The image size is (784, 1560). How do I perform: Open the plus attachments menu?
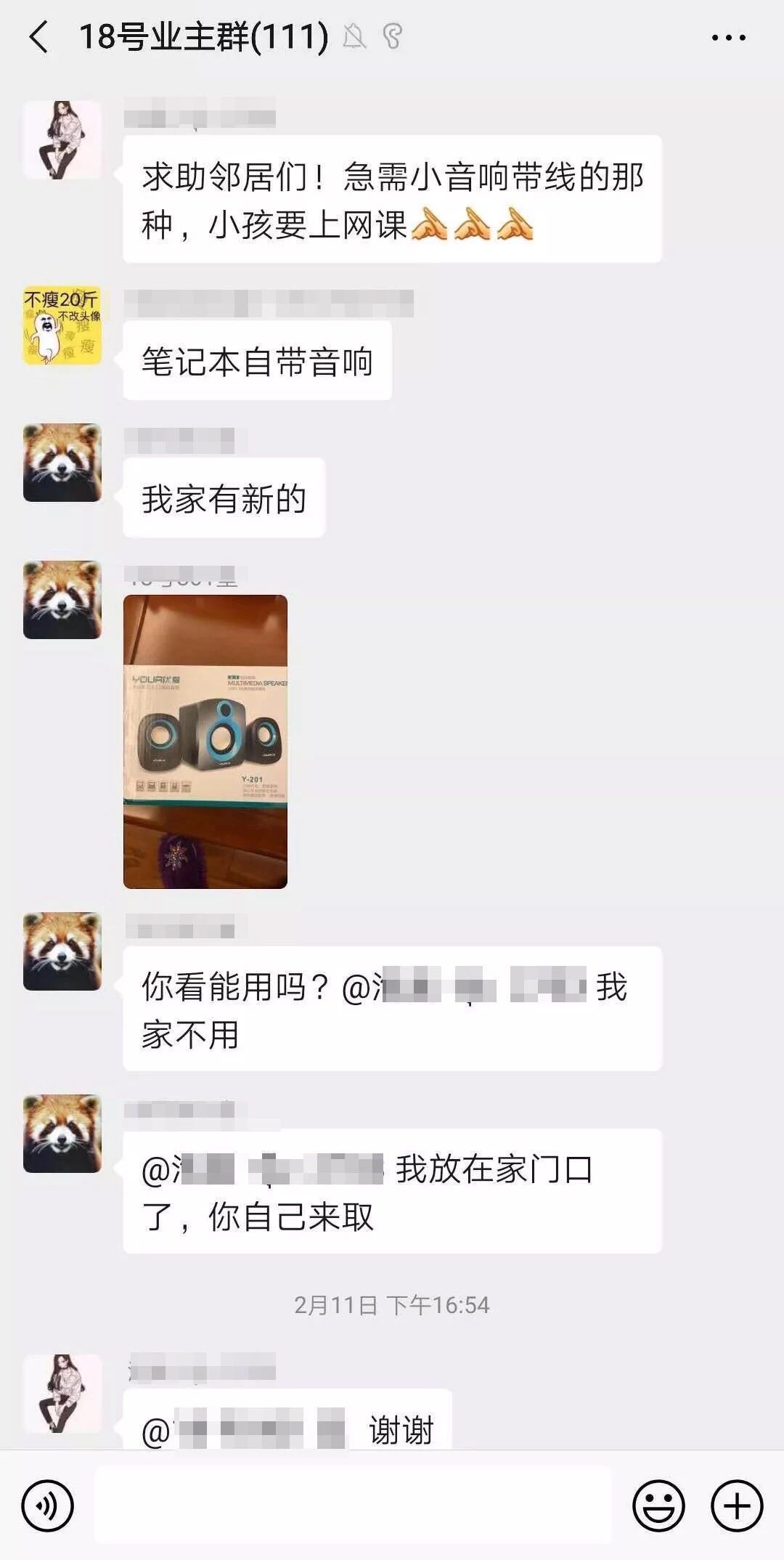(736, 1506)
